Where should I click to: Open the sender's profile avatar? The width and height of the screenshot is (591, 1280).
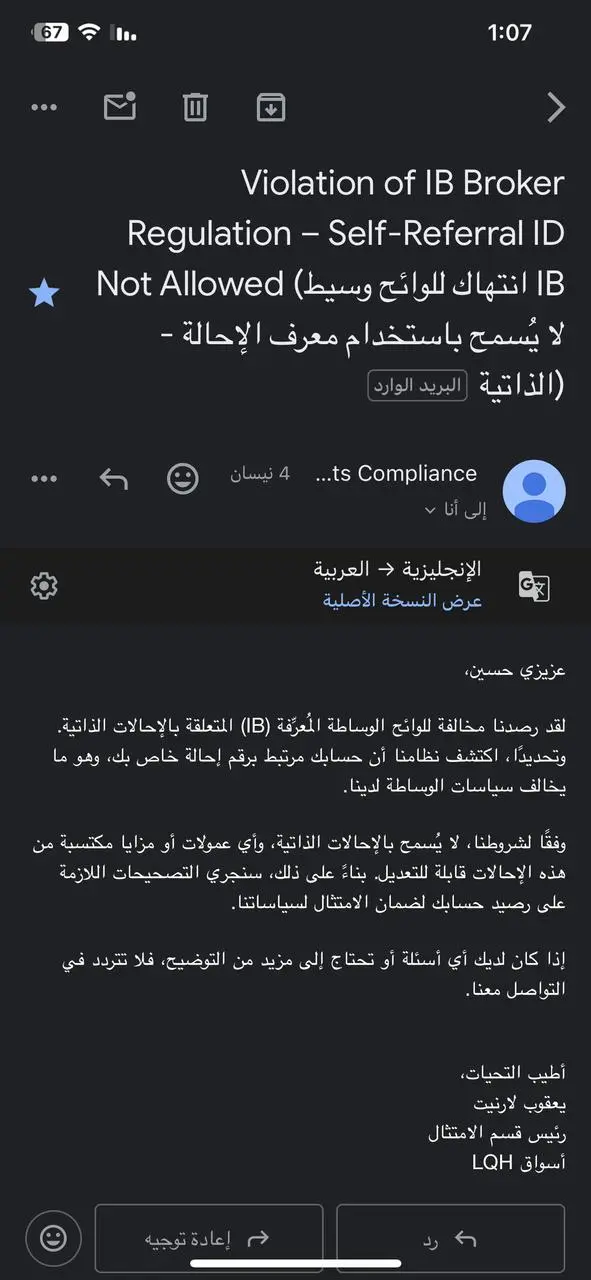[534, 491]
